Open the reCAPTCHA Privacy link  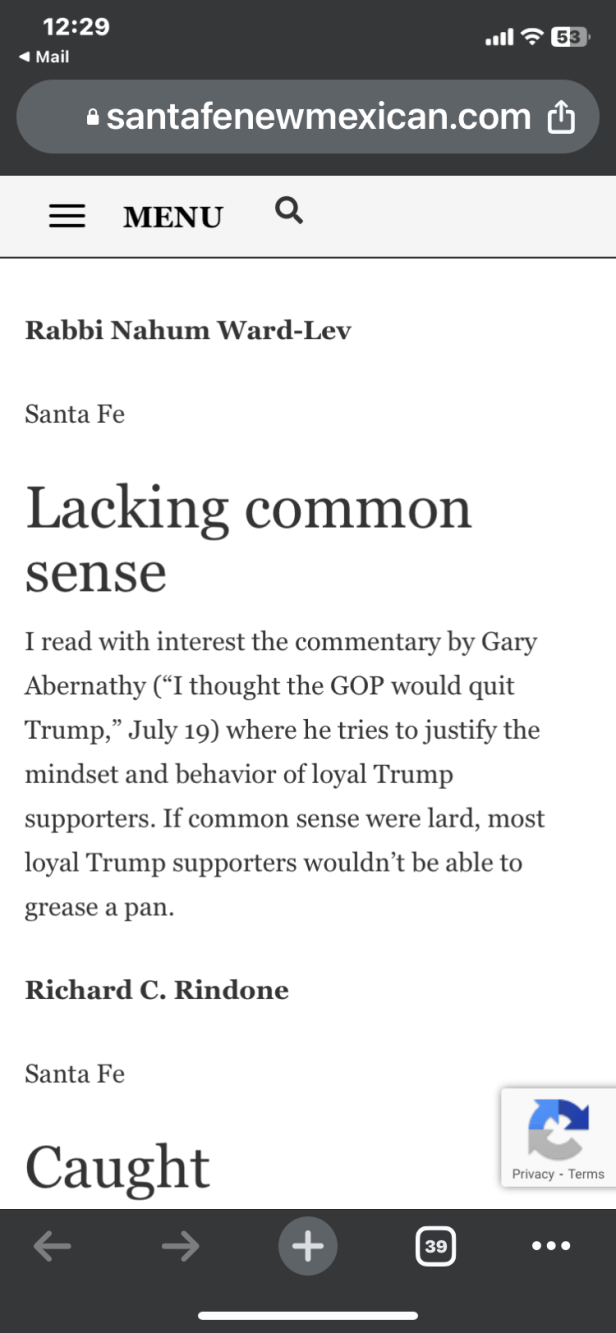click(533, 1174)
